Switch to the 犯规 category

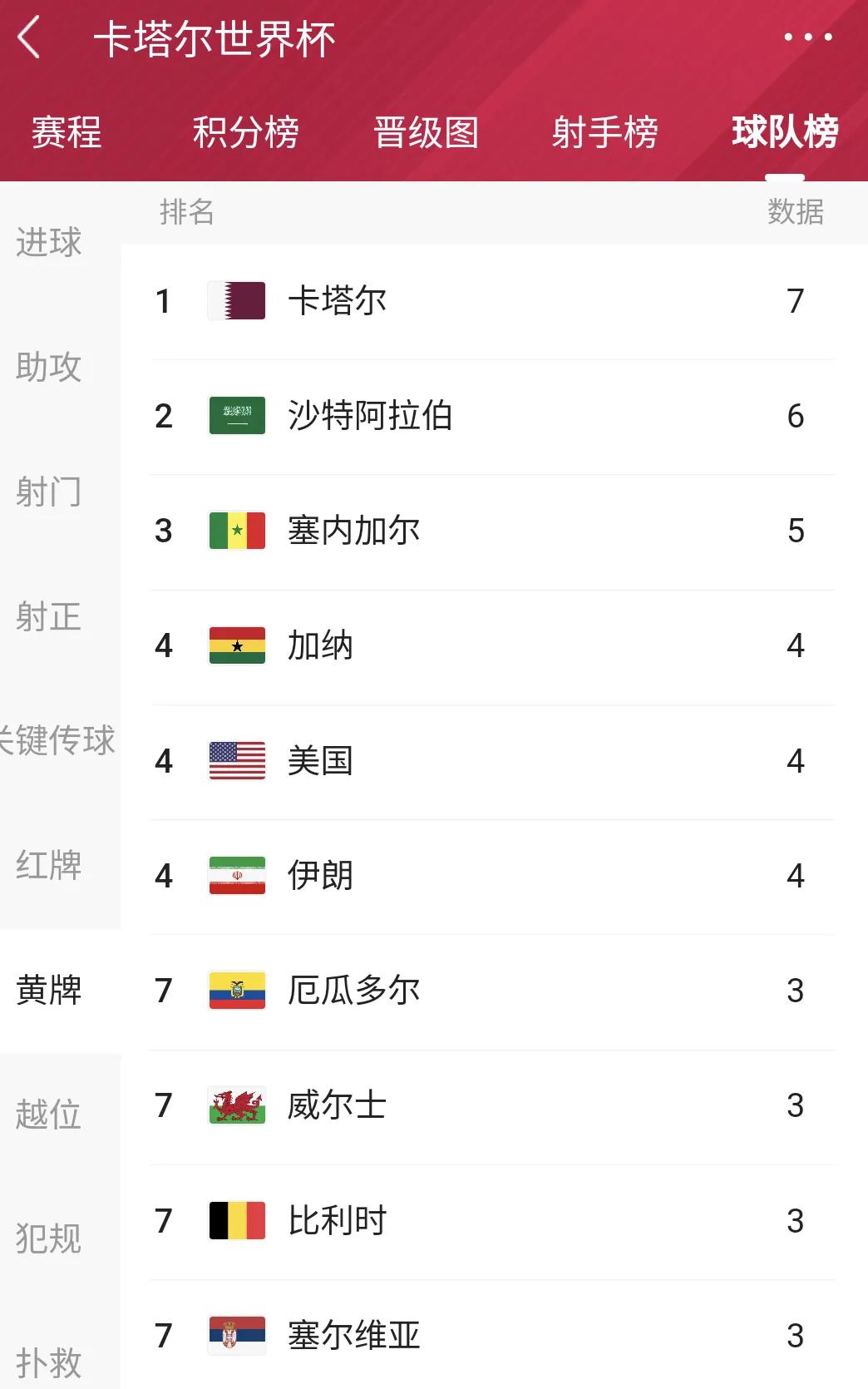pos(49,1238)
